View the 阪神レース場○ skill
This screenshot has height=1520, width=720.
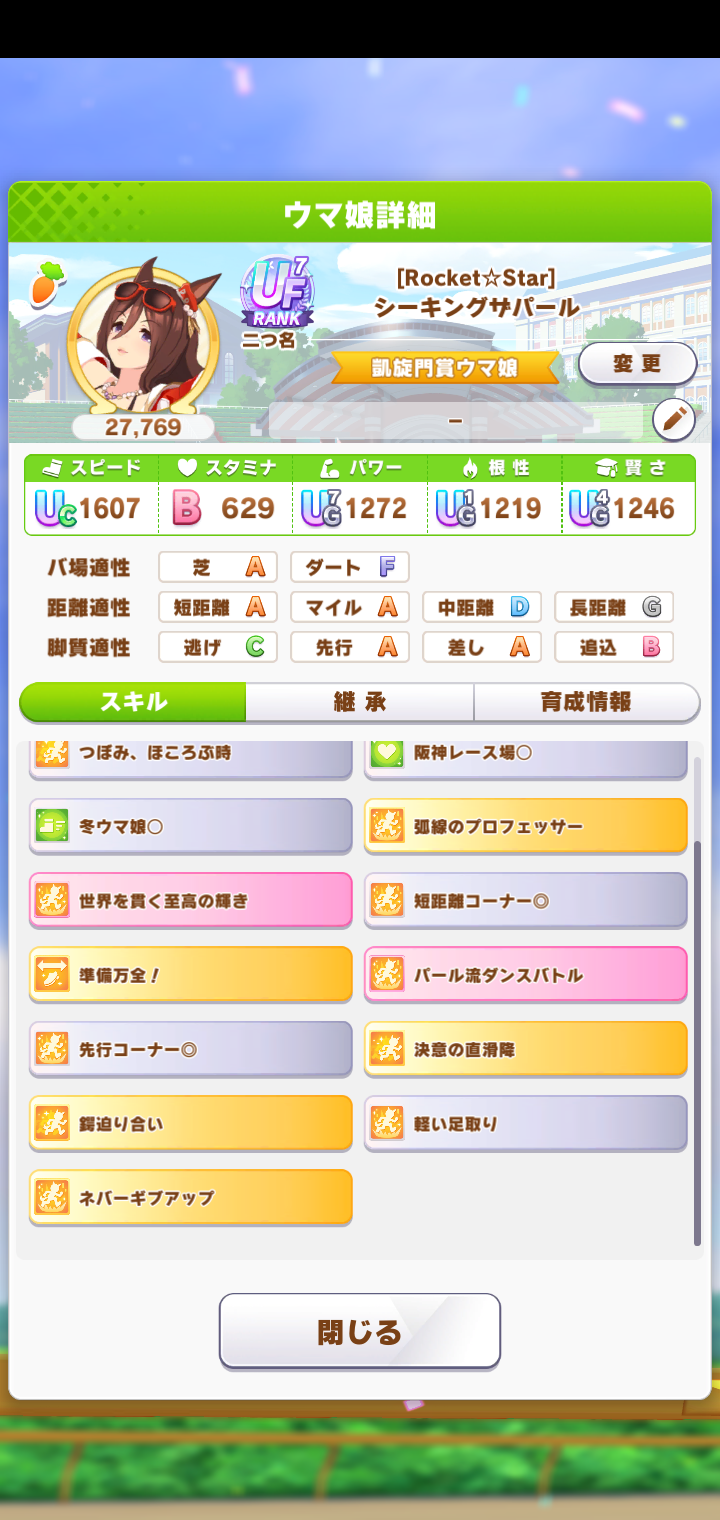[x=526, y=757]
